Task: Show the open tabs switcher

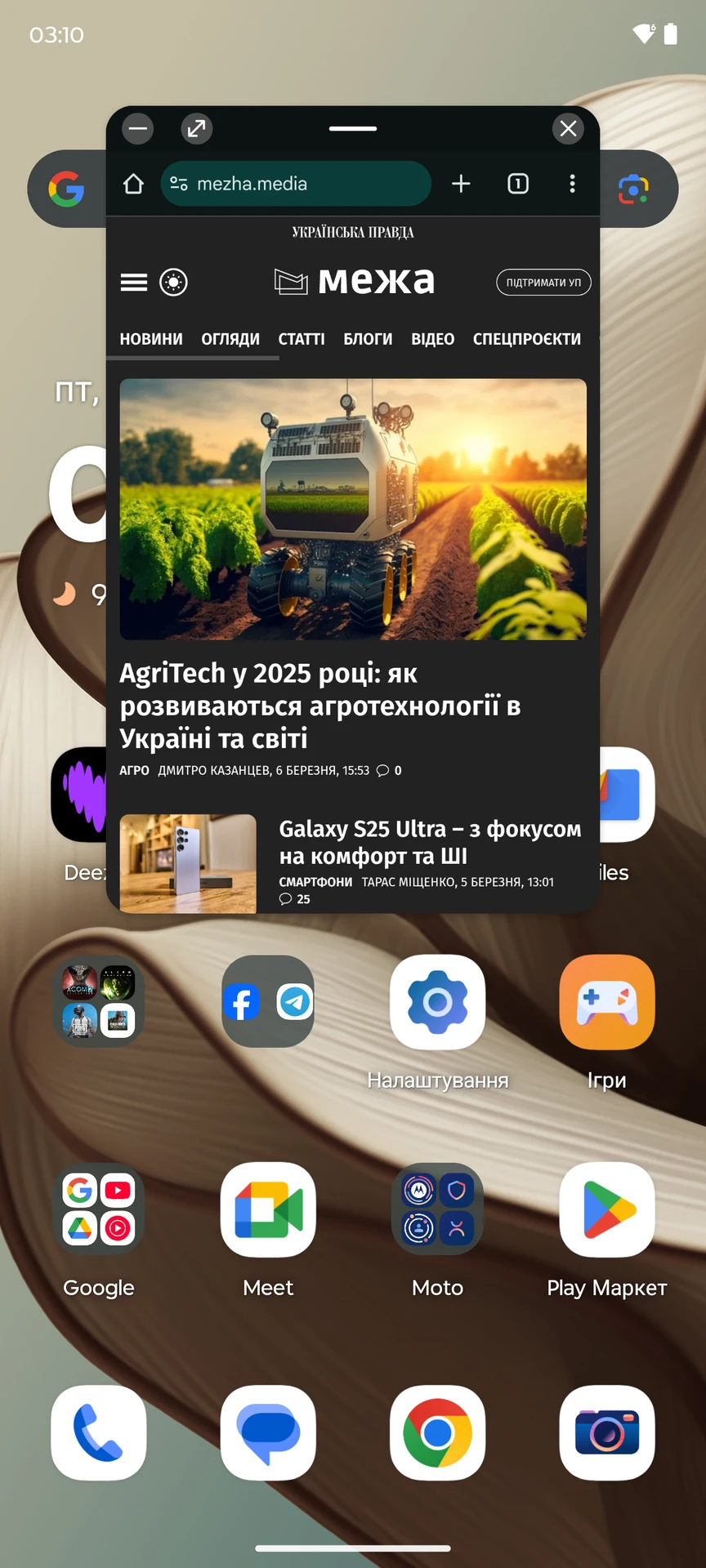Action: pyautogui.click(x=518, y=184)
